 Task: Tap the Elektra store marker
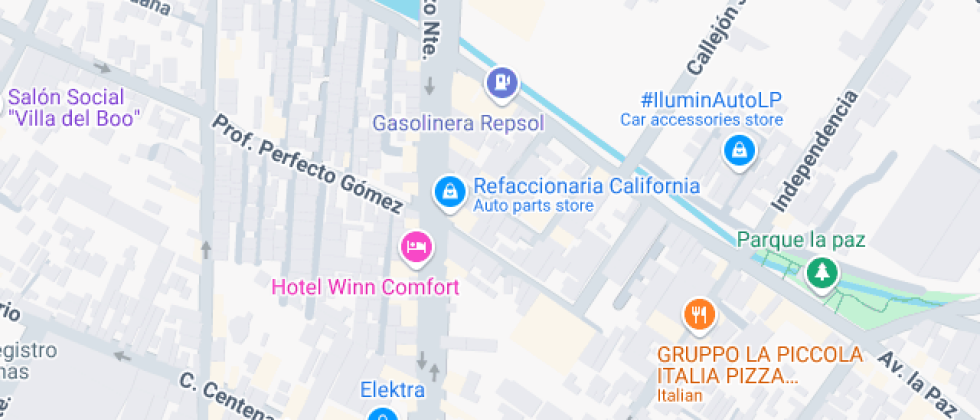[379, 414]
